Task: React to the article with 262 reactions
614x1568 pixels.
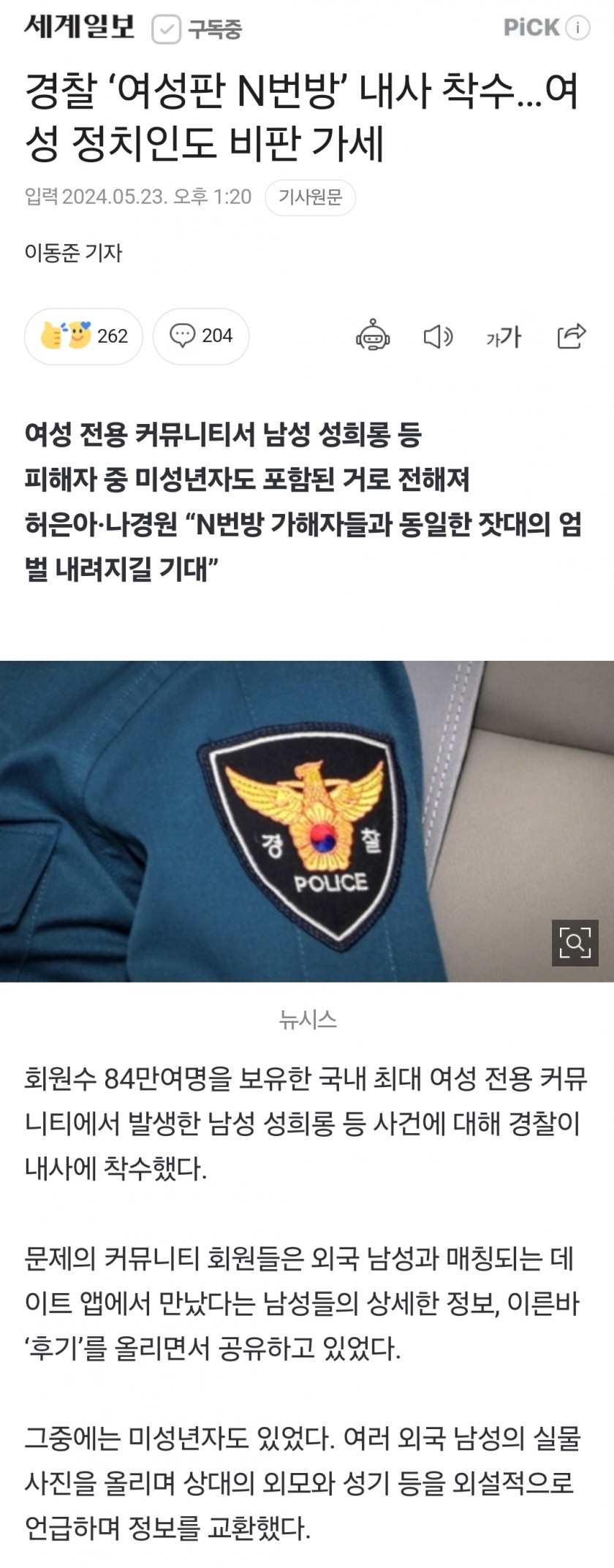Action: 83,336
